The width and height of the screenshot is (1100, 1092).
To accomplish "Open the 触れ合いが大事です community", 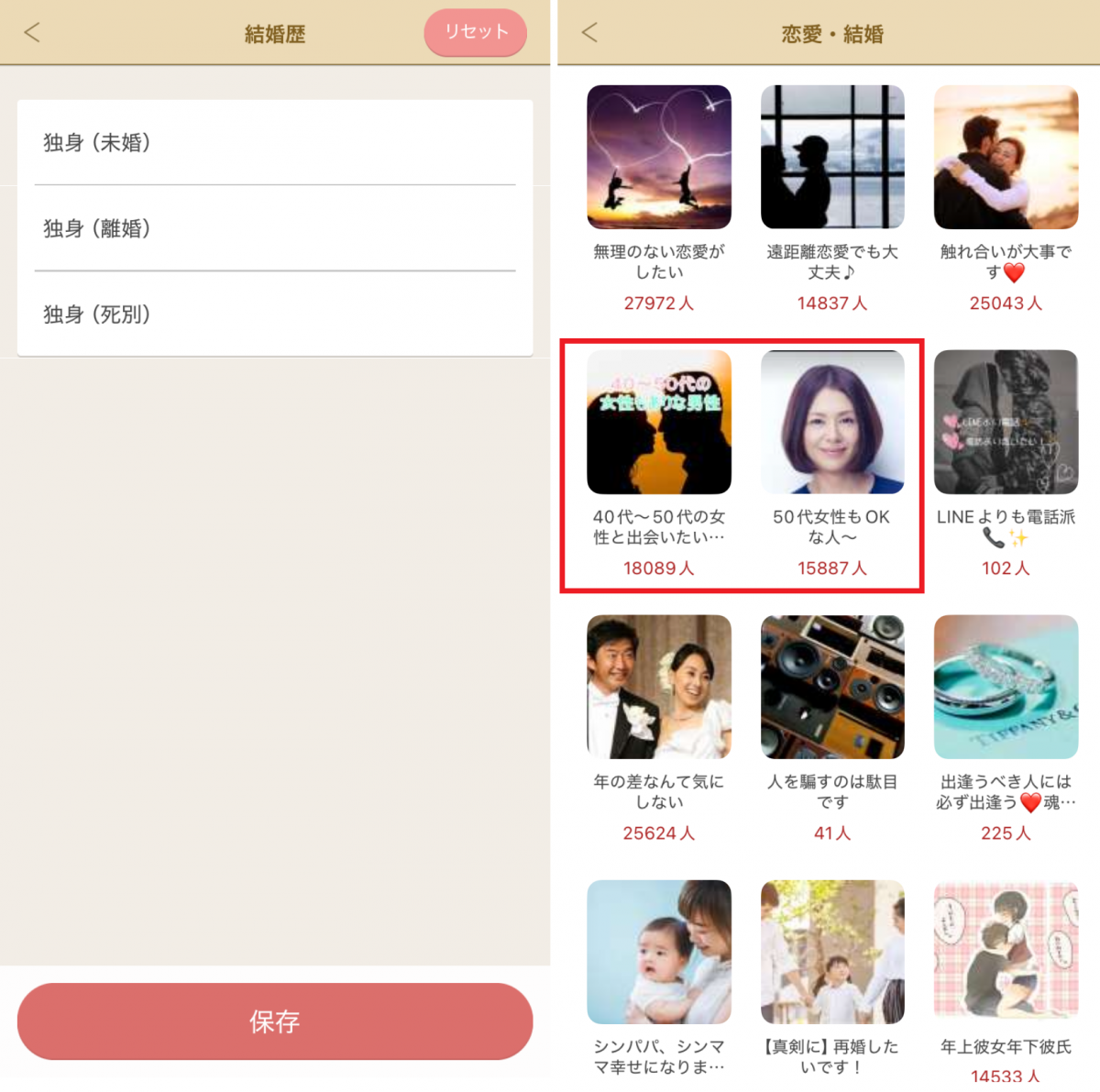I will tap(1006, 158).
